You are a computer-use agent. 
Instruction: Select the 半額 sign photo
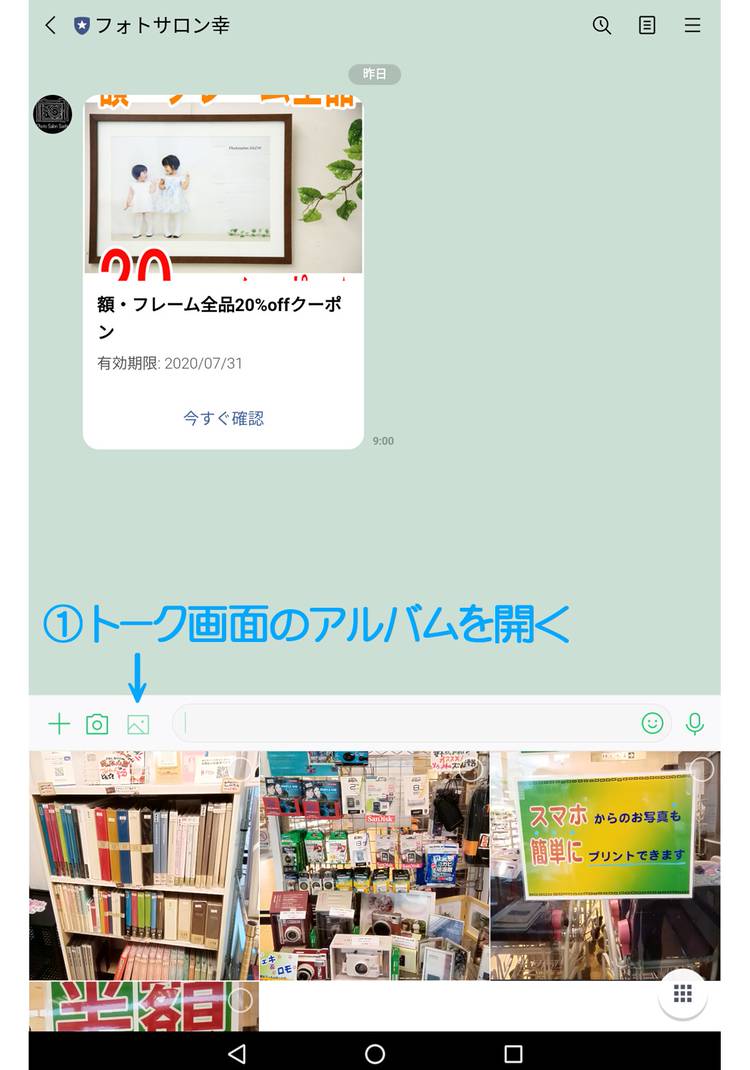(143, 1006)
